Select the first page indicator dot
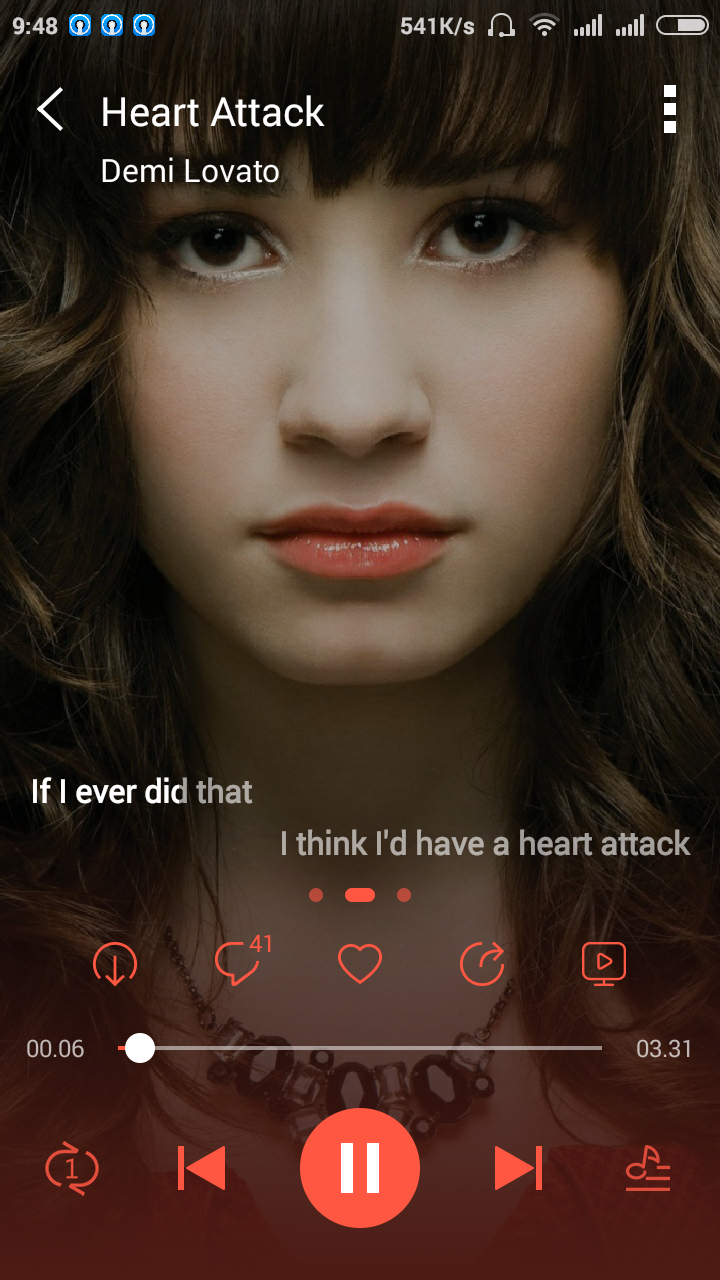The height and width of the screenshot is (1280, 720). click(x=316, y=895)
